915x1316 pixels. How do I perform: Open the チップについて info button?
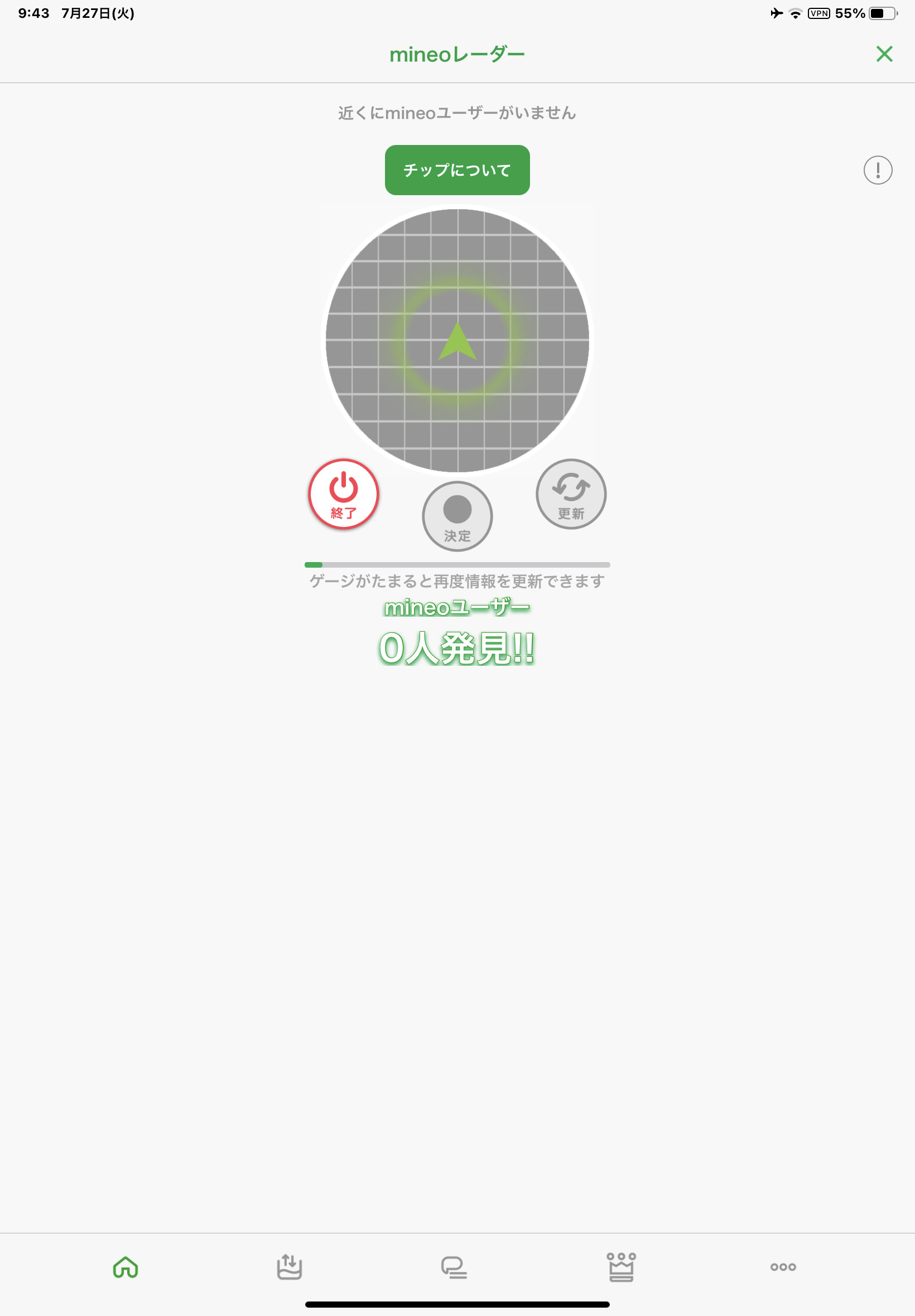(x=457, y=170)
